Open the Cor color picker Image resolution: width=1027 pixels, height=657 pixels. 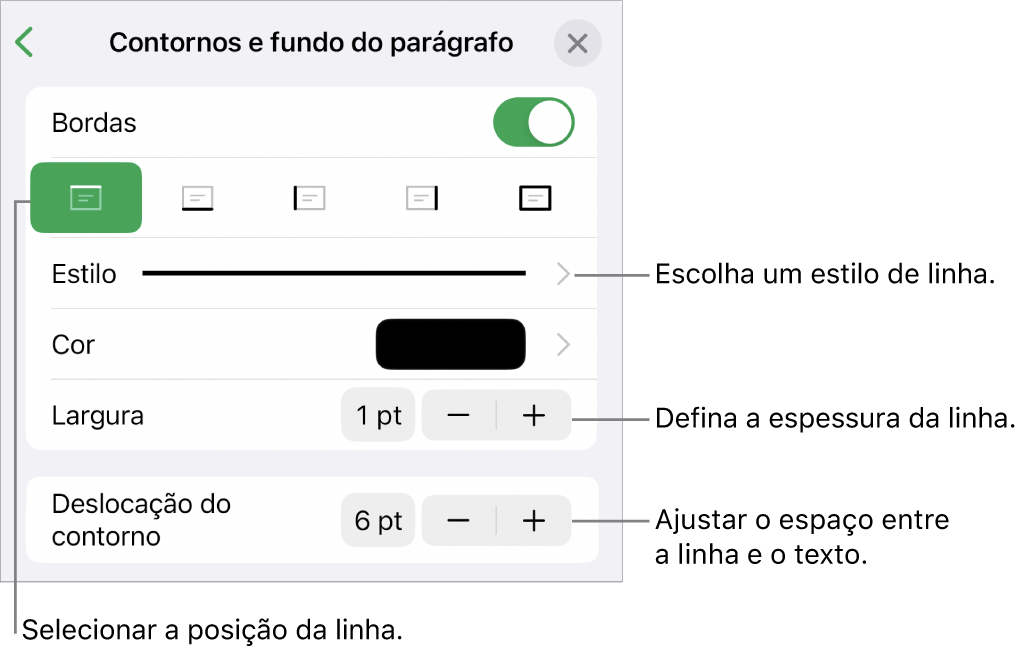coord(450,345)
